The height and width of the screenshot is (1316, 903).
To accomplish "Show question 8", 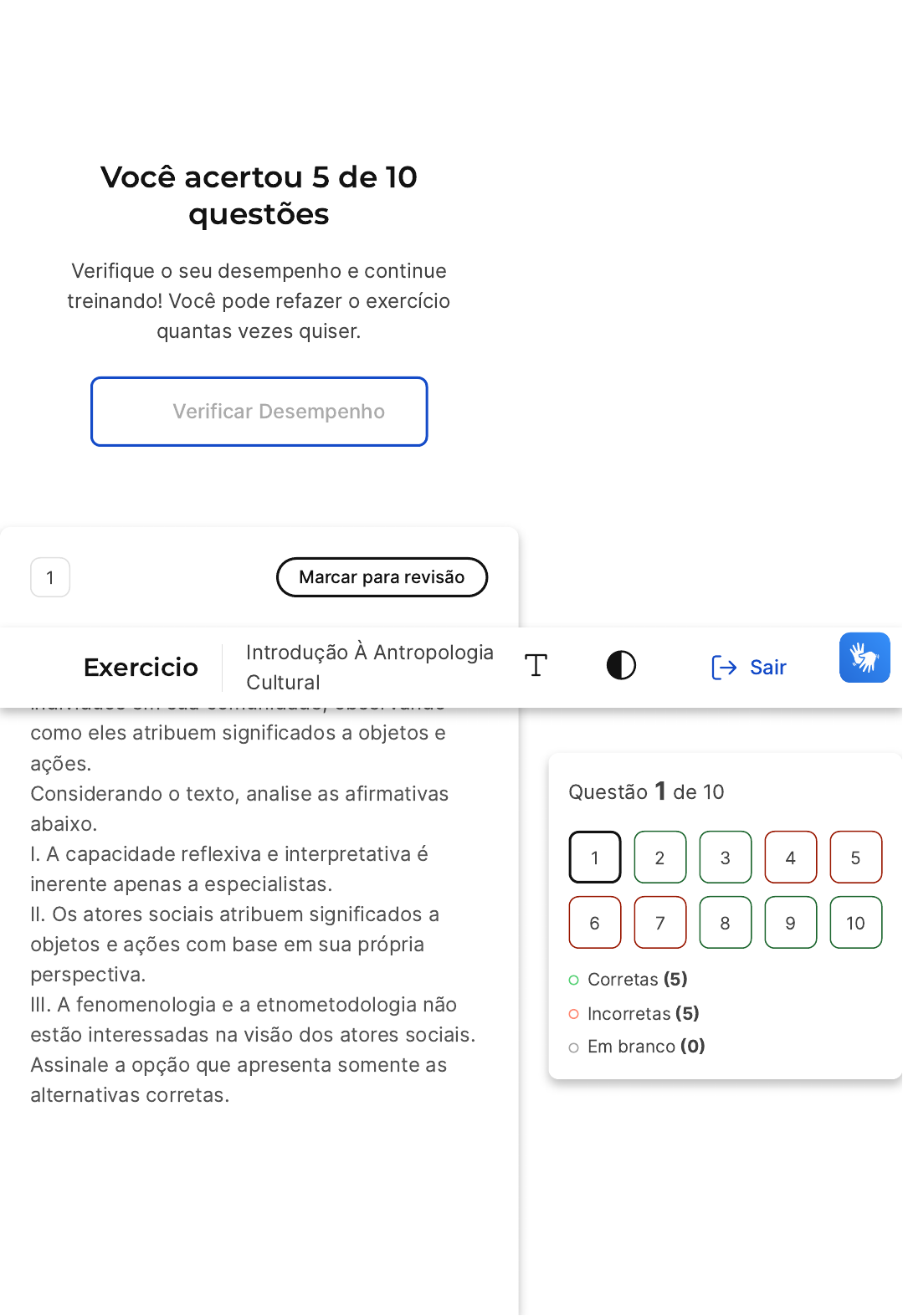I will click(x=725, y=923).
